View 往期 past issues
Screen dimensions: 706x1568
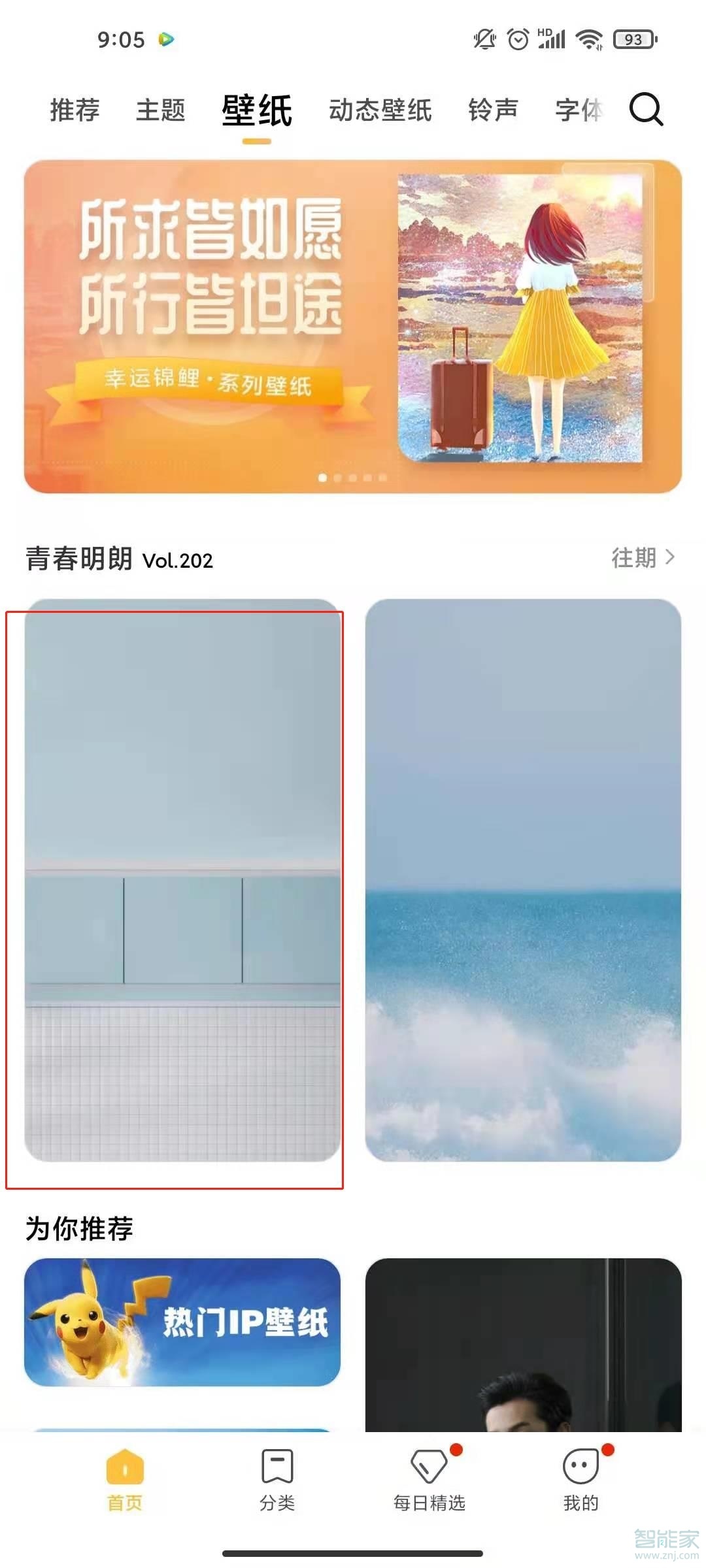[x=642, y=558]
